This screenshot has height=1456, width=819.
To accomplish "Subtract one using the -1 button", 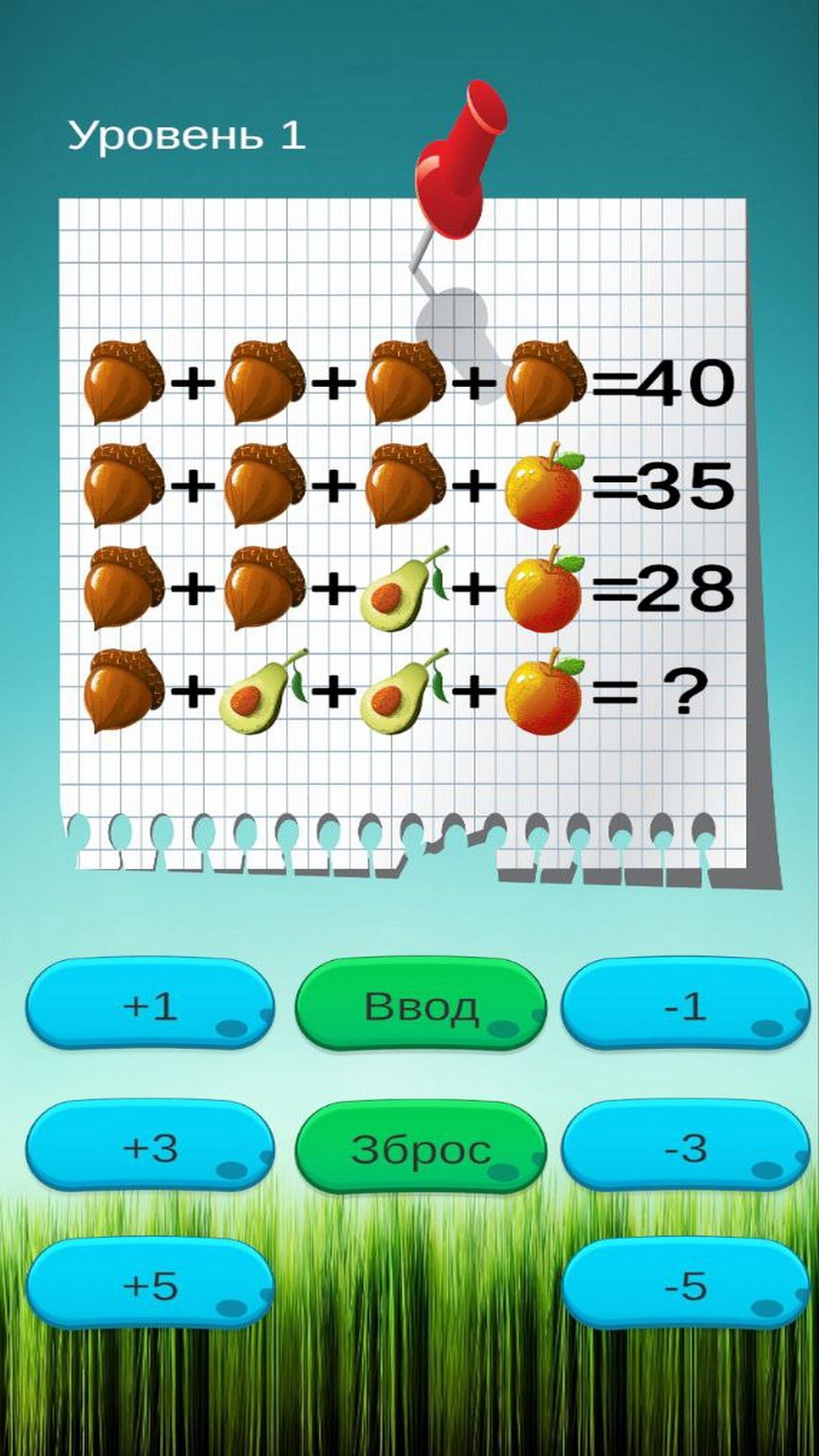I will point(686,1004).
